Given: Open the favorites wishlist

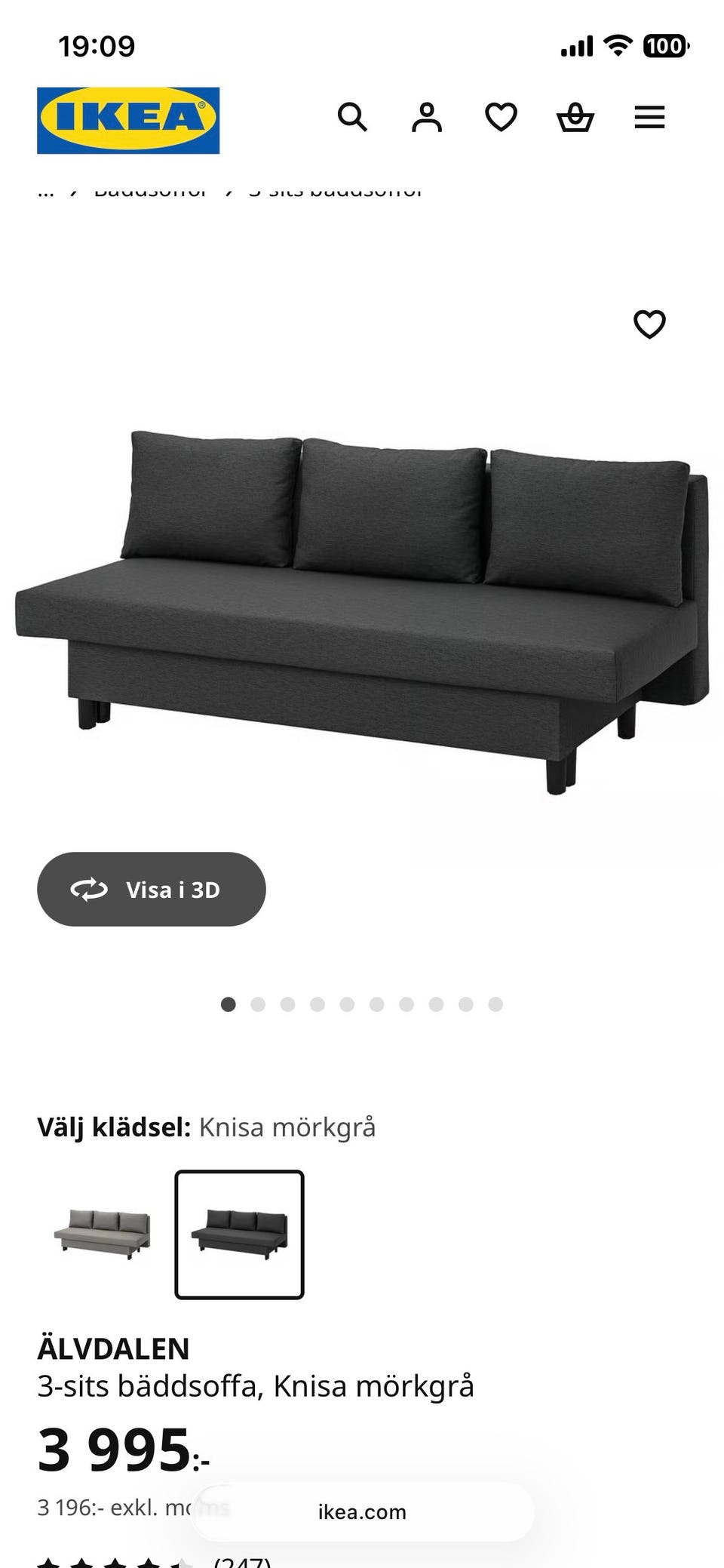Looking at the screenshot, I should tap(500, 117).
